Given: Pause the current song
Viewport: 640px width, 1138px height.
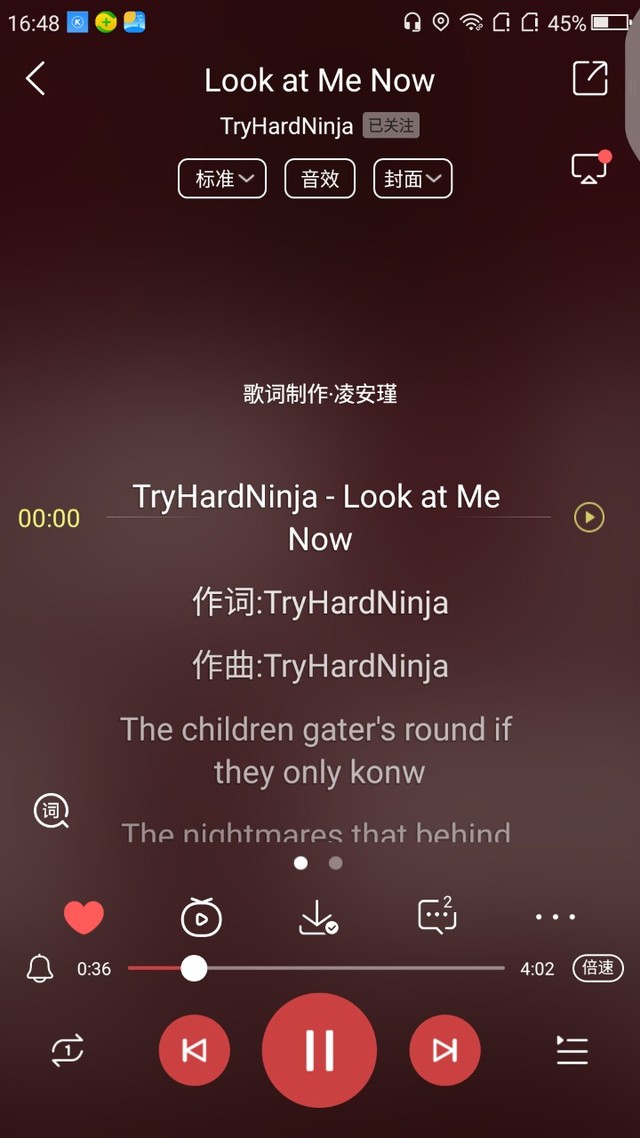Looking at the screenshot, I should pyautogui.click(x=319, y=1050).
